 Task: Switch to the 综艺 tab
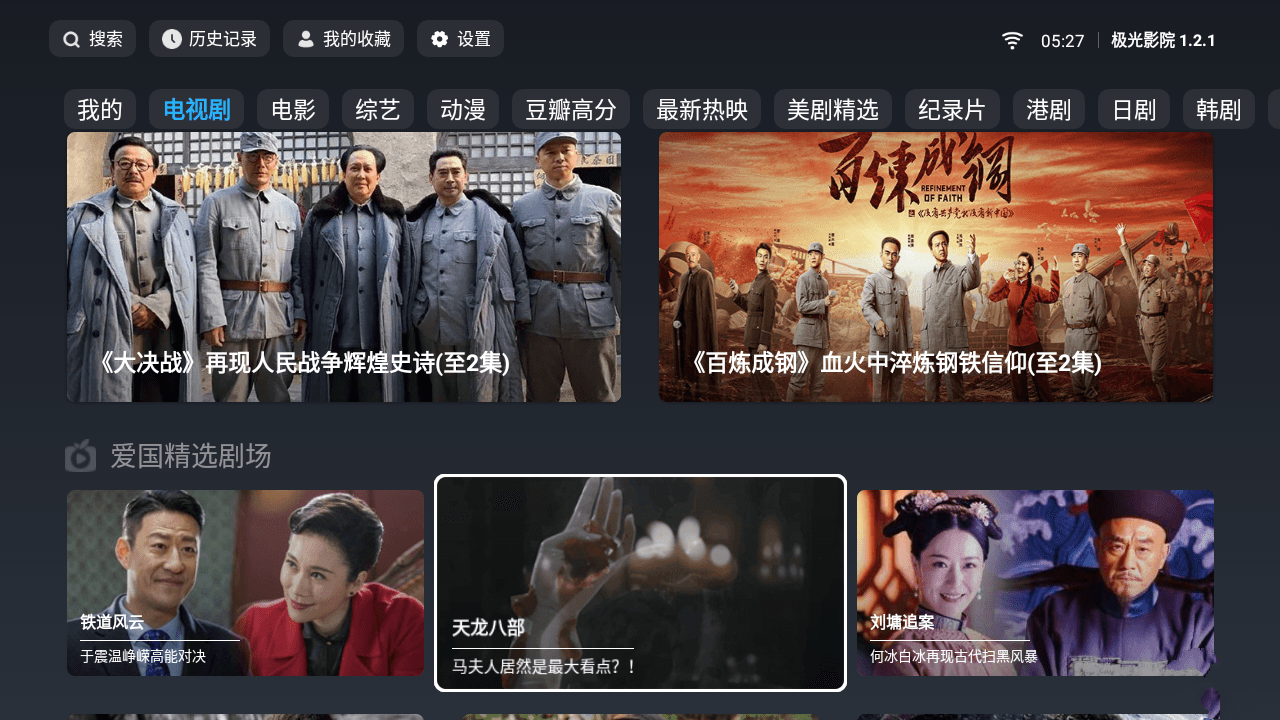378,110
